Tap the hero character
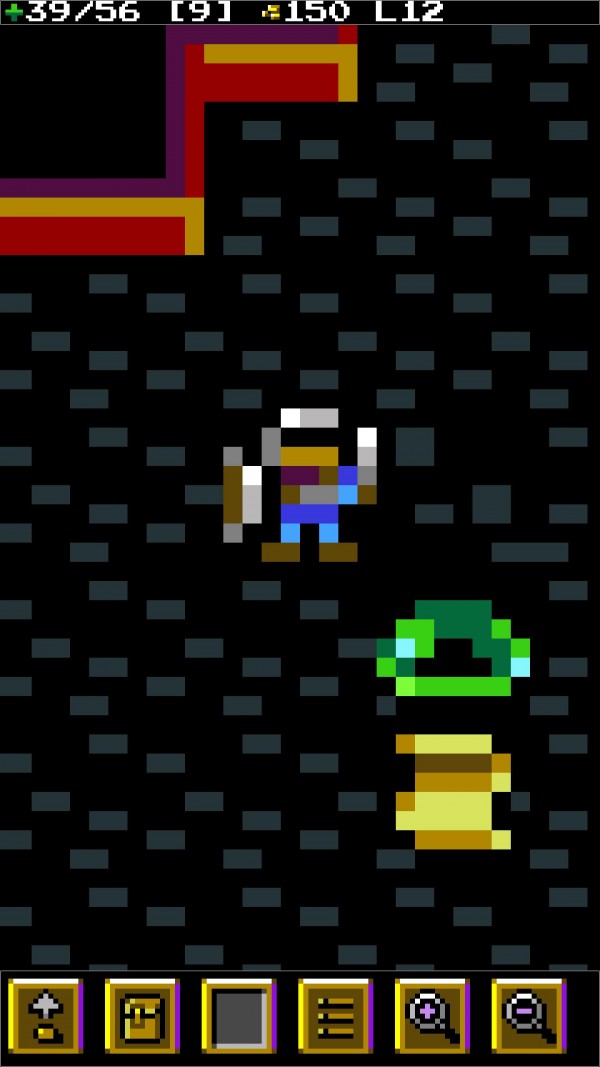The height and width of the screenshot is (1067, 600). pyautogui.click(x=300, y=485)
